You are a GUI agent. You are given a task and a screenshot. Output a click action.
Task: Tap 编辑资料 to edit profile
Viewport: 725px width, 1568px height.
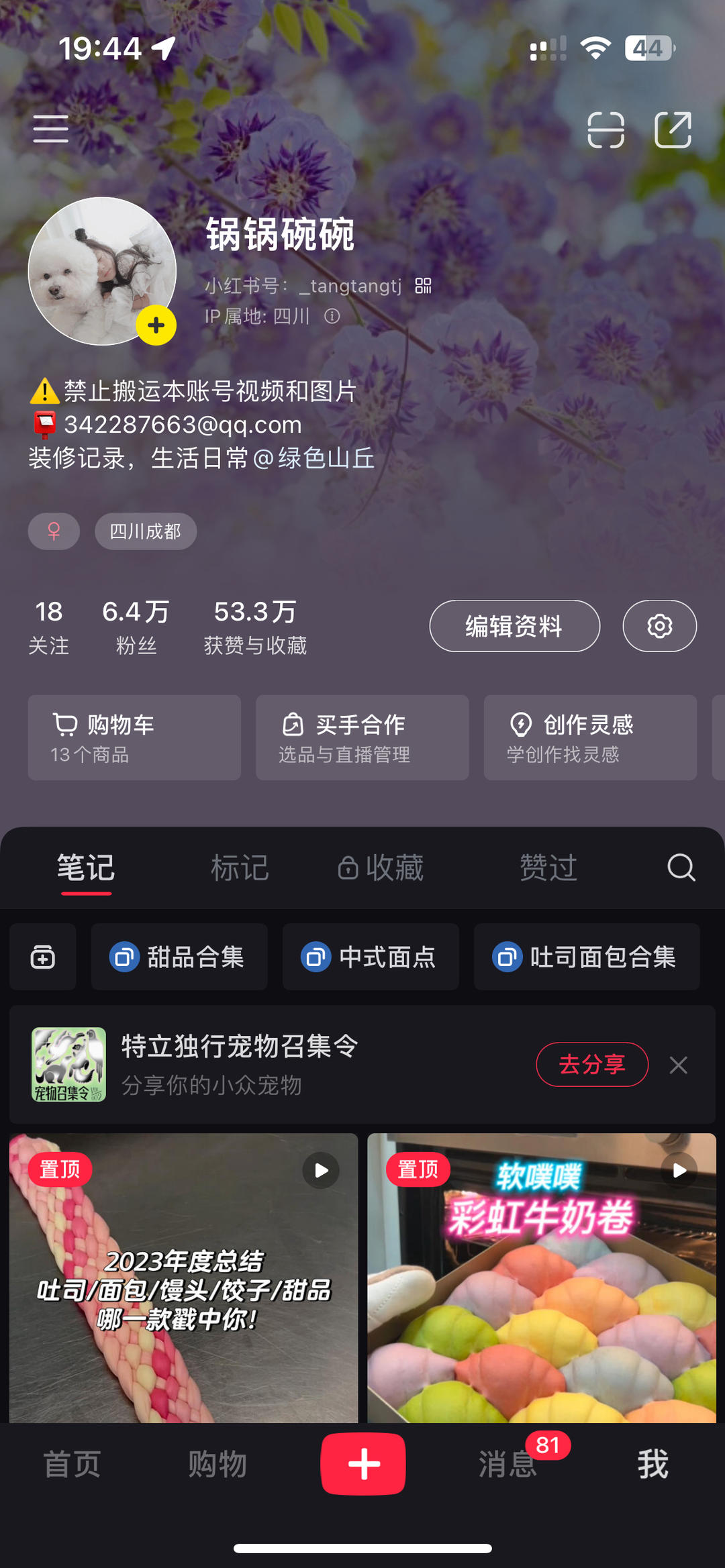coord(514,626)
